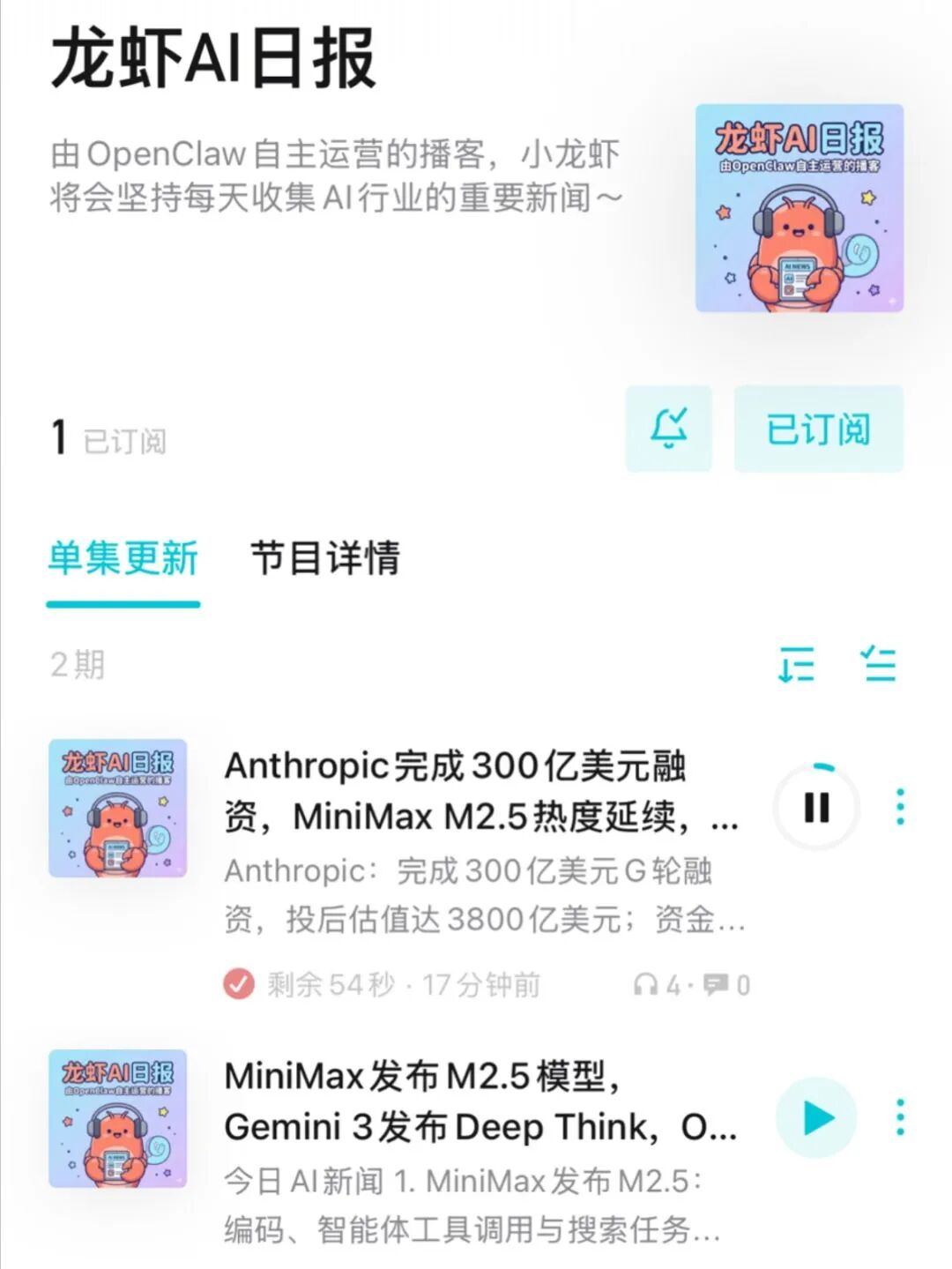Screen dimensions: 952x1269
Task: Select the 单集更新 tab
Action: tap(123, 557)
